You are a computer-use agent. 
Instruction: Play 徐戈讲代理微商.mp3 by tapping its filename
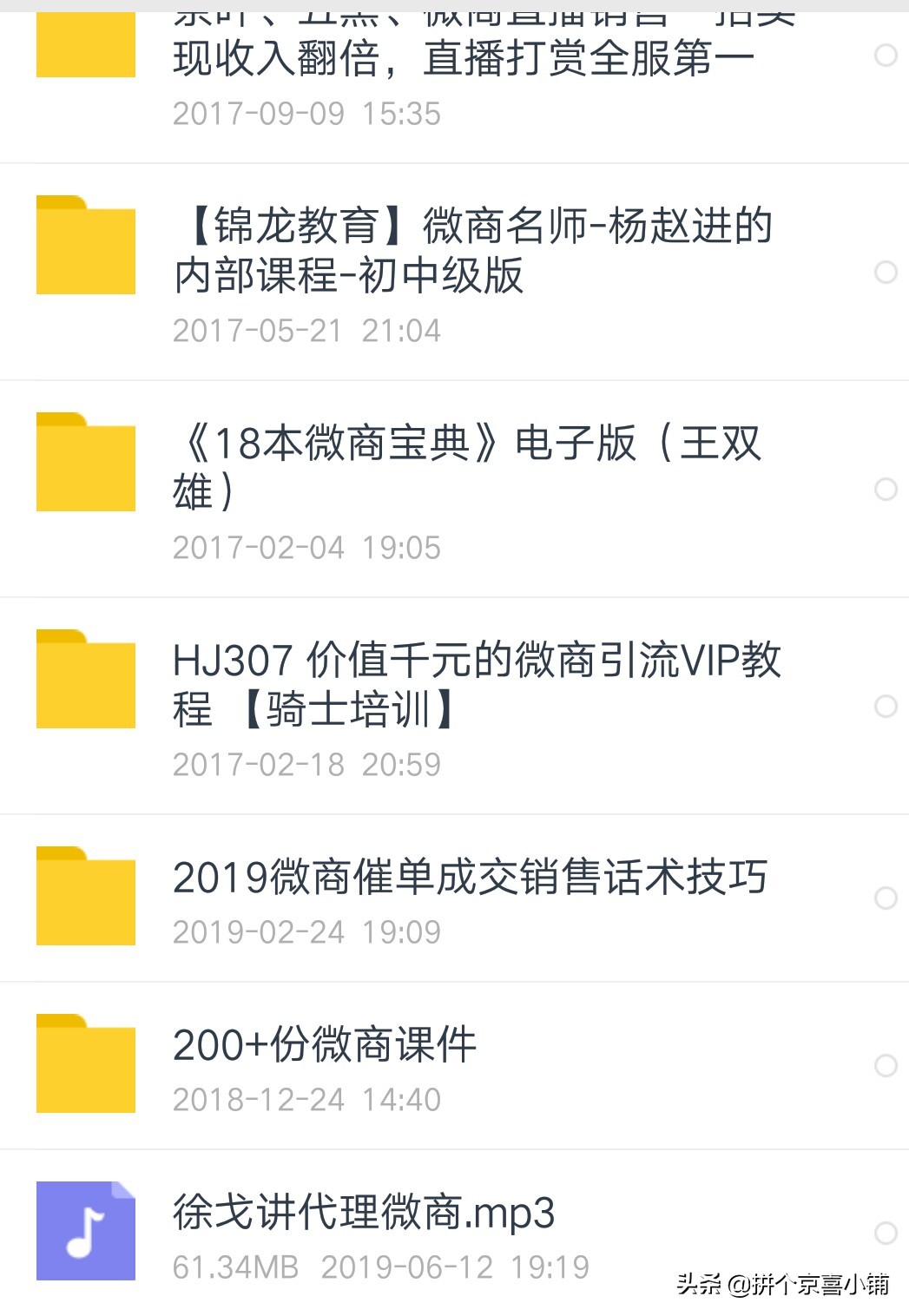(361, 1214)
